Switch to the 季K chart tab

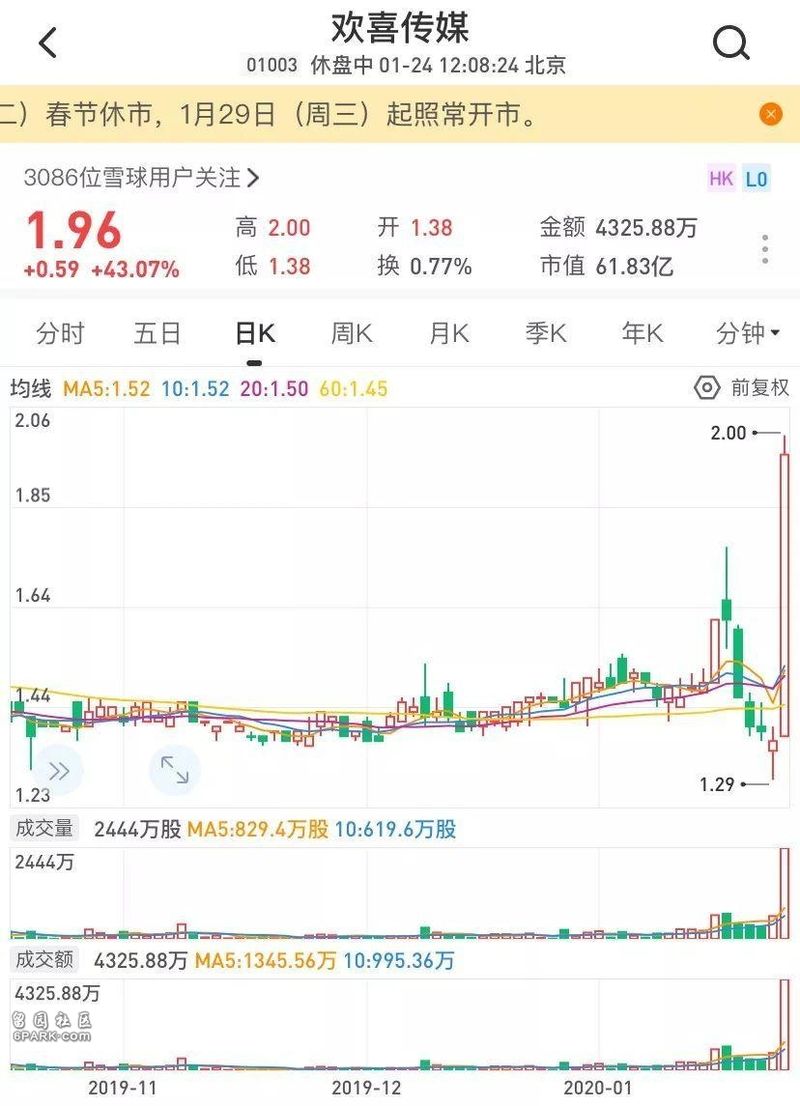[546, 334]
